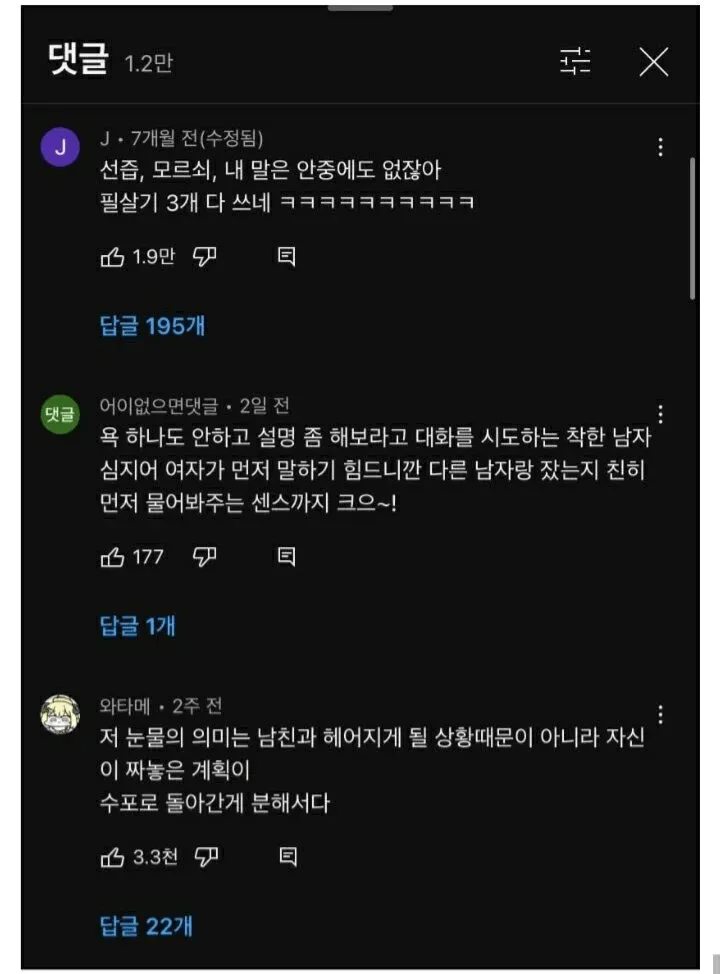Reply to 와타메's comment
This screenshot has width=720, height=974.
(286, 857)
